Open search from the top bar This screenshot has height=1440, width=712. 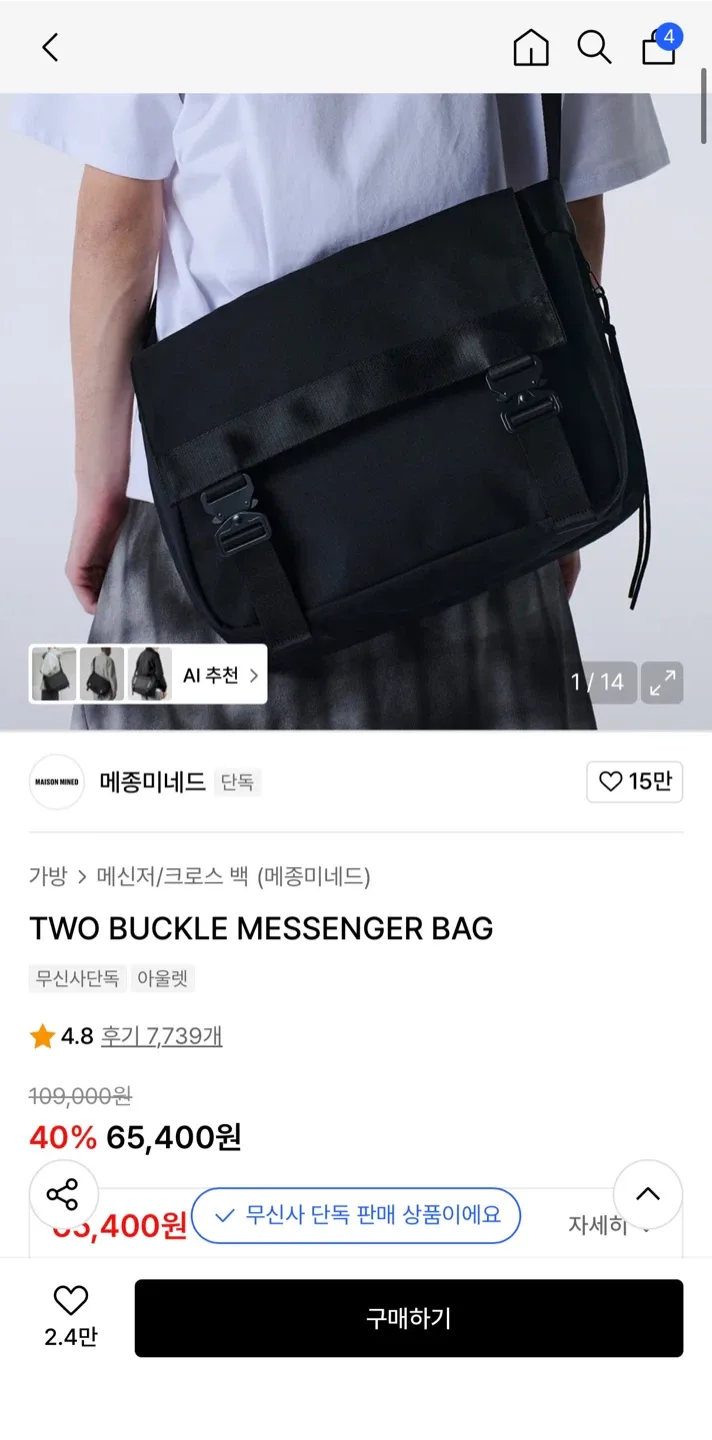(594, 47)
